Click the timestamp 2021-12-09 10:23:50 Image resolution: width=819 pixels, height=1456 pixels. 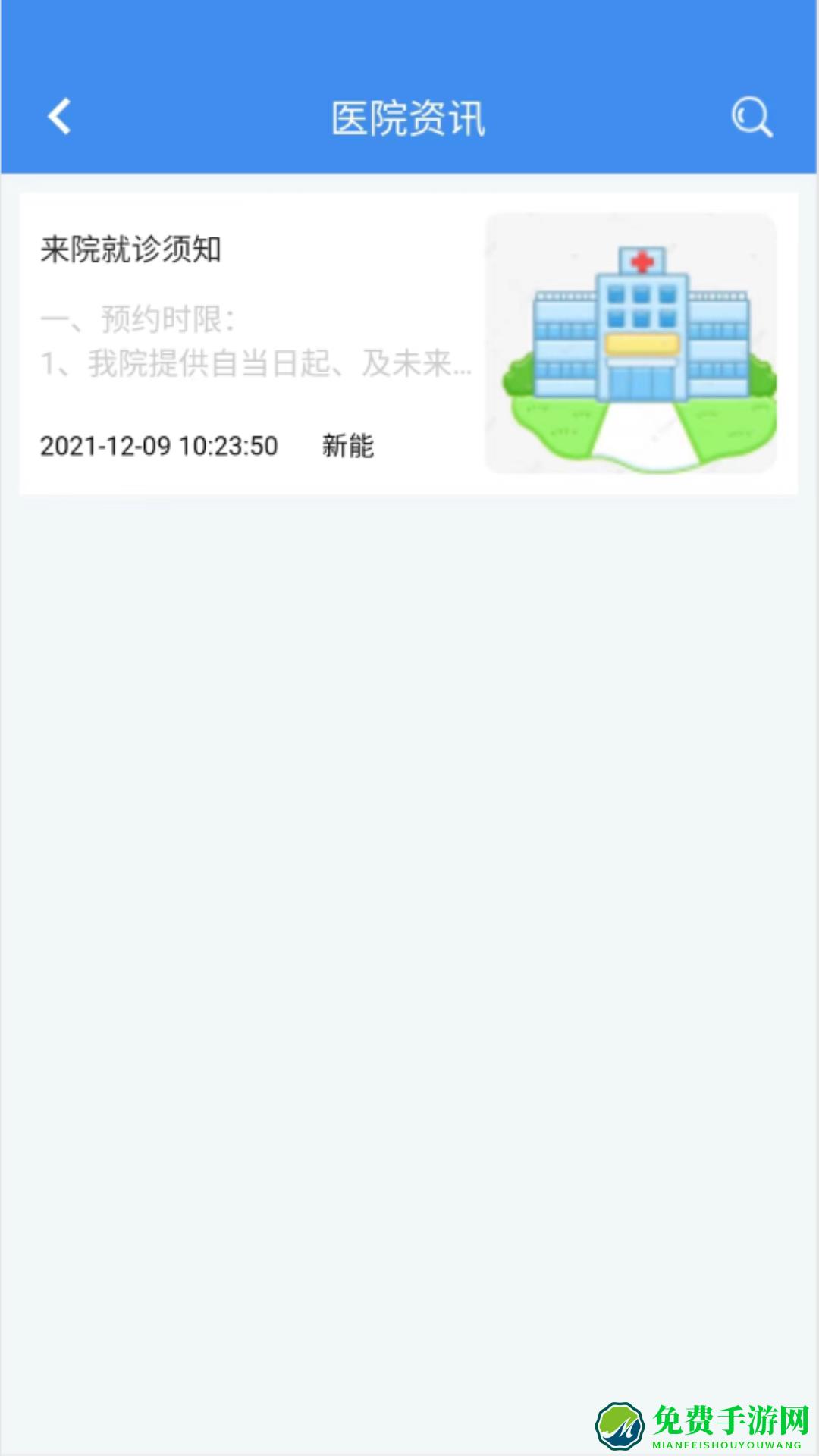158,447
